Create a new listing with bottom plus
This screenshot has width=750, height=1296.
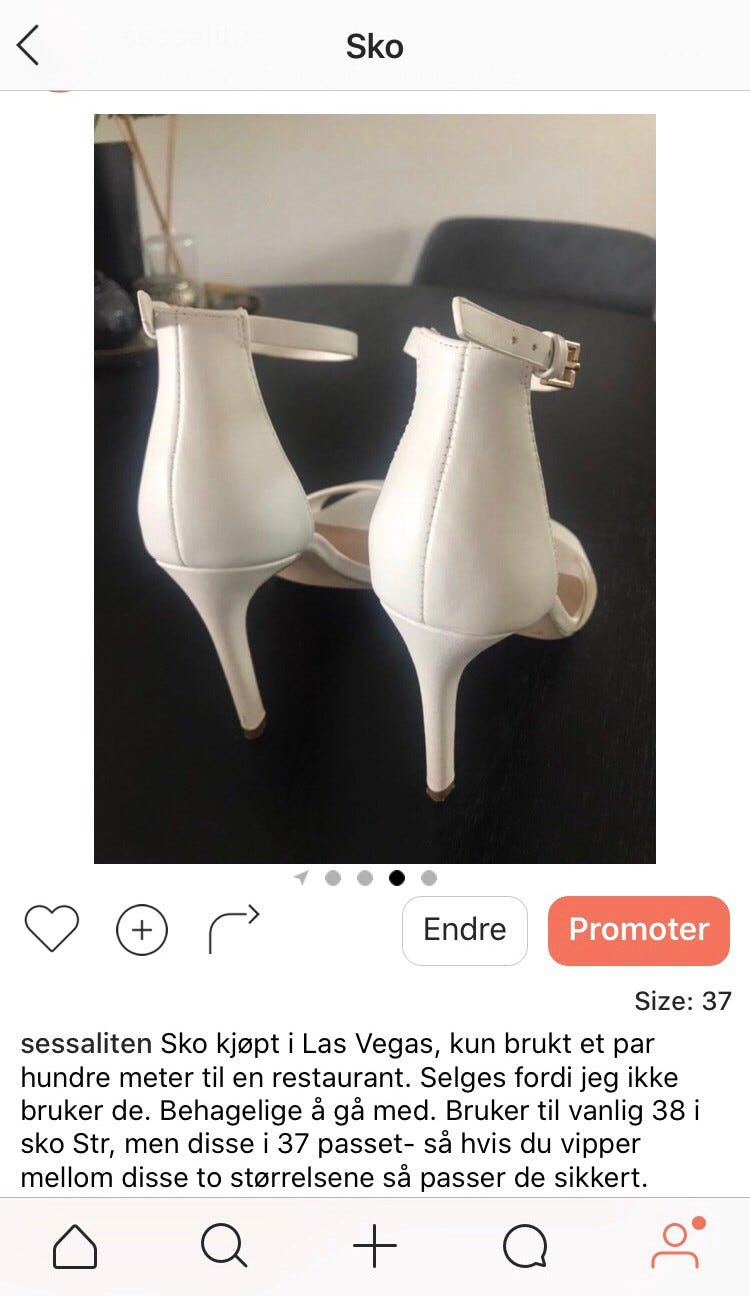[x=375, y=1247]
